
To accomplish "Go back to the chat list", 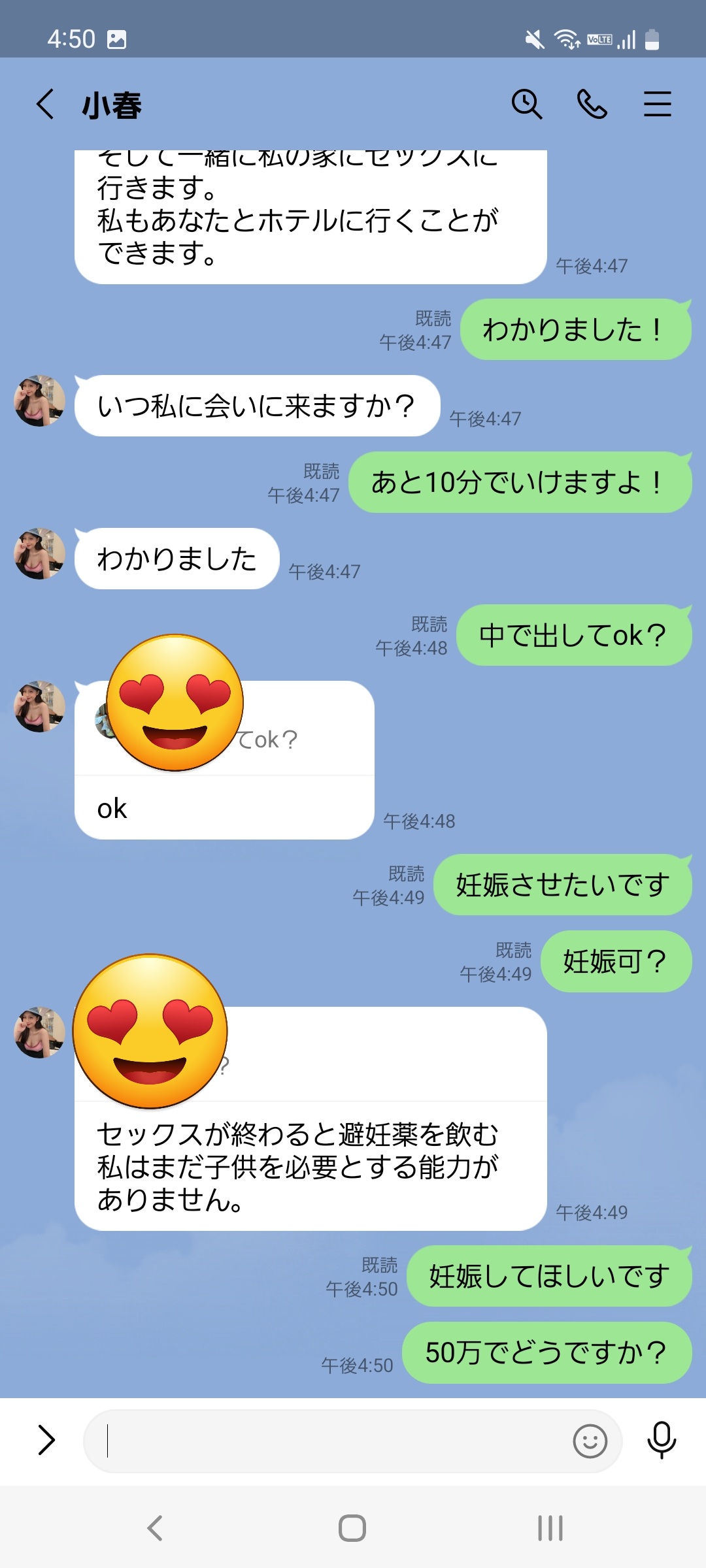I will pyautogui.click(x=44, y=105).
